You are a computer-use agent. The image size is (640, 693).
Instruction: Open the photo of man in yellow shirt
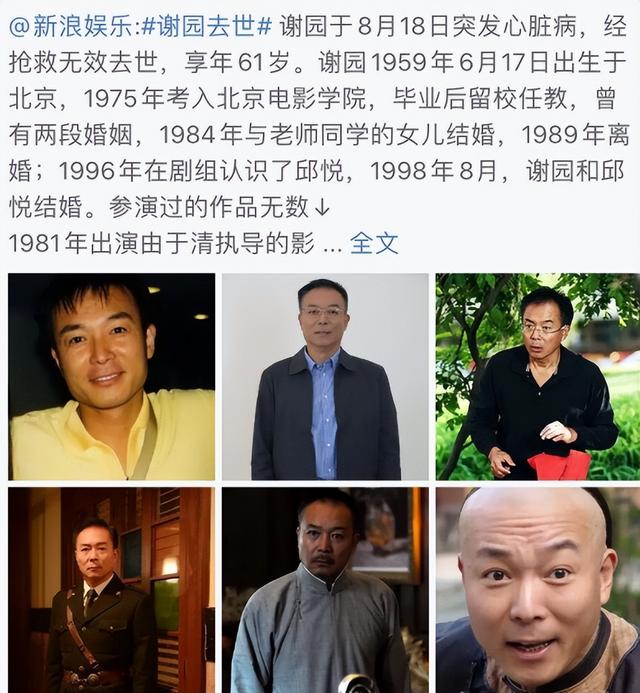(112, 377)
